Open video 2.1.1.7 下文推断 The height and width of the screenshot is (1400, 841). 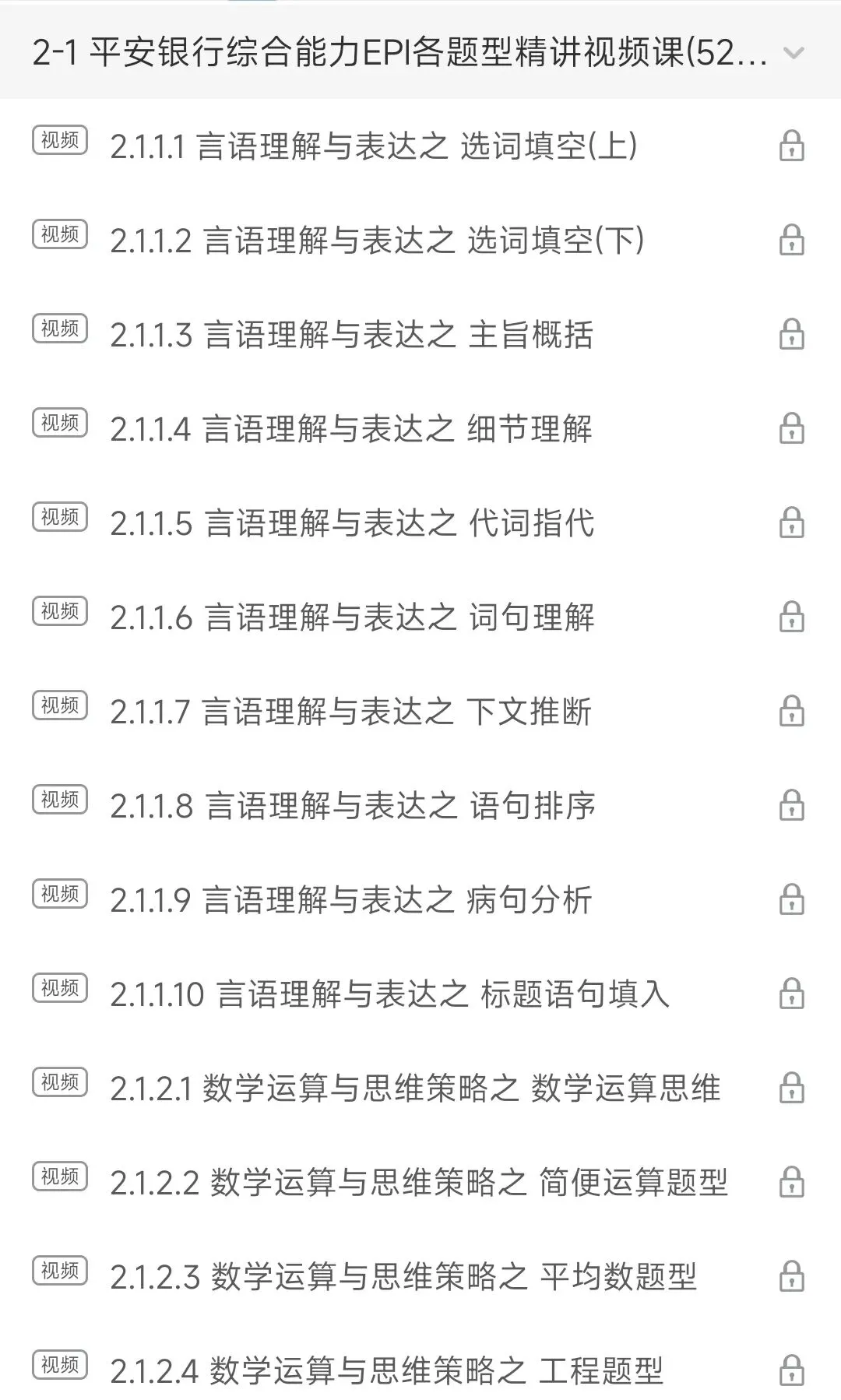[351, 712]
